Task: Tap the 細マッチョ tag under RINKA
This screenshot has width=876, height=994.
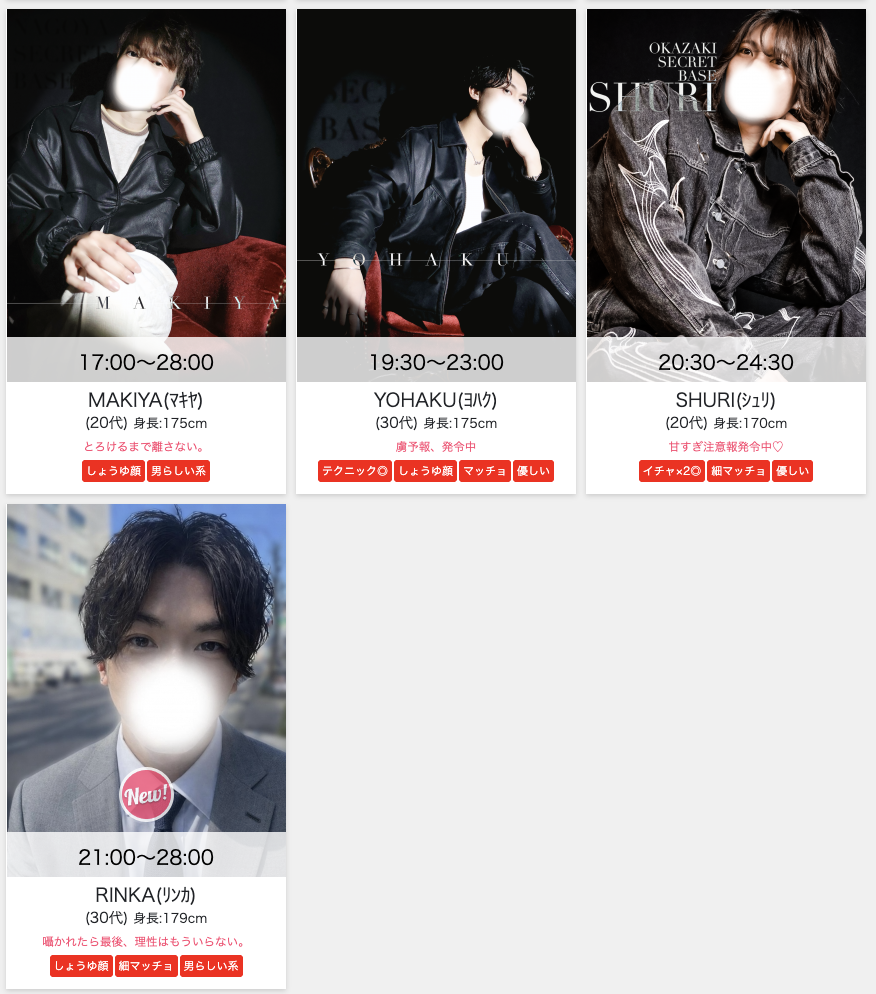Action: click(x=146, y=966)
